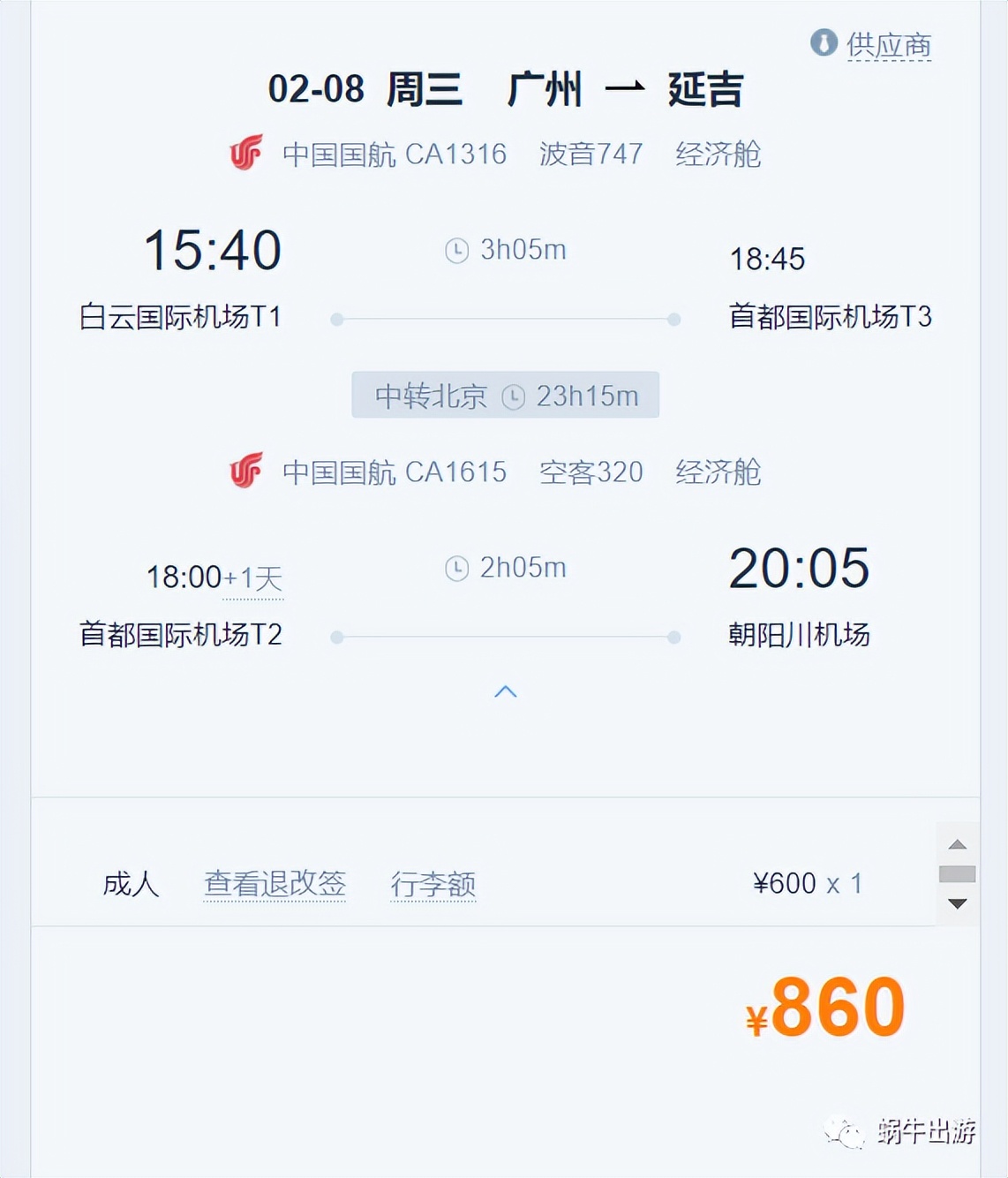Screen dimensions: 1008x1178
Task: Click the 成人 passenger type label
Action: (131, 883)
